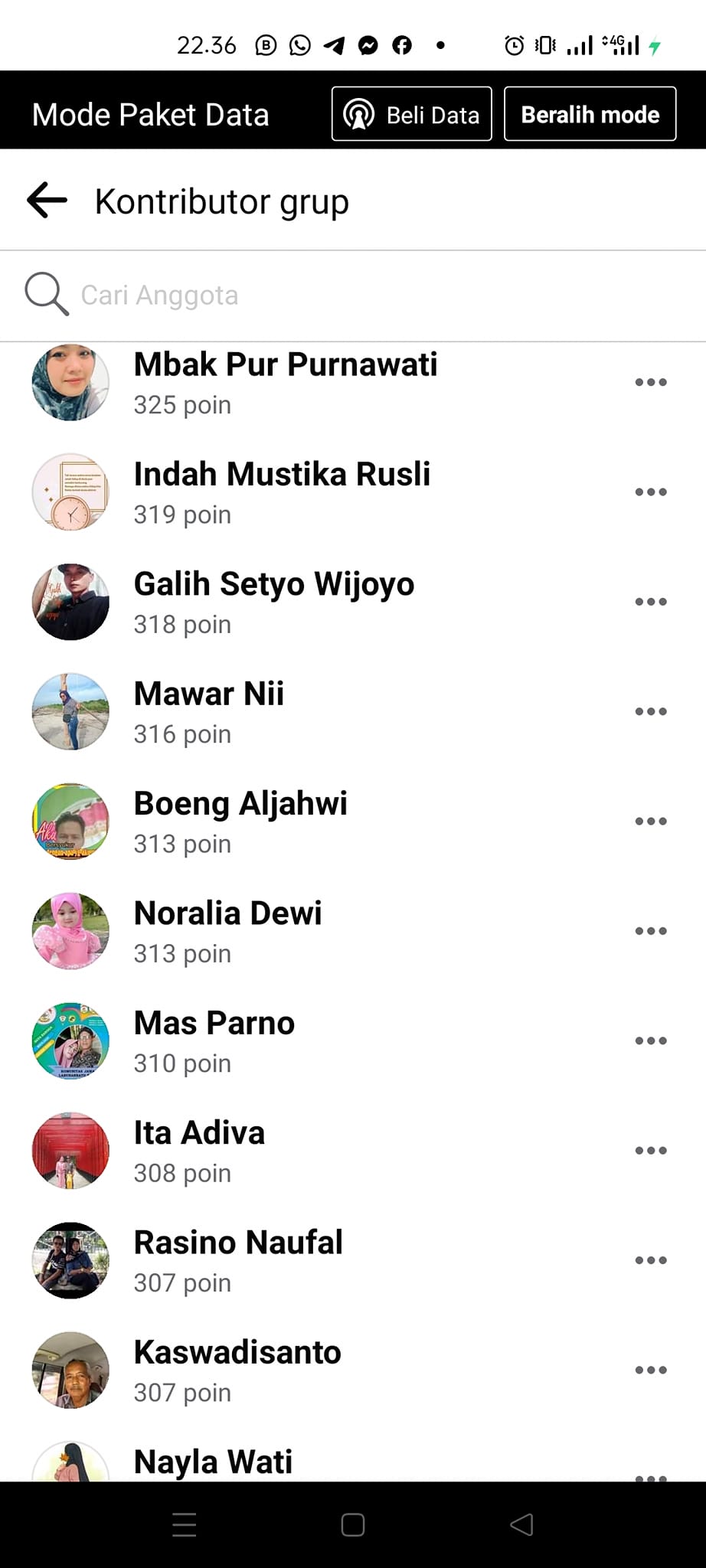Screen dimensions: 706x1568
Task: Open recent apps from navigation bar
Action: [x=185, y=1525]
